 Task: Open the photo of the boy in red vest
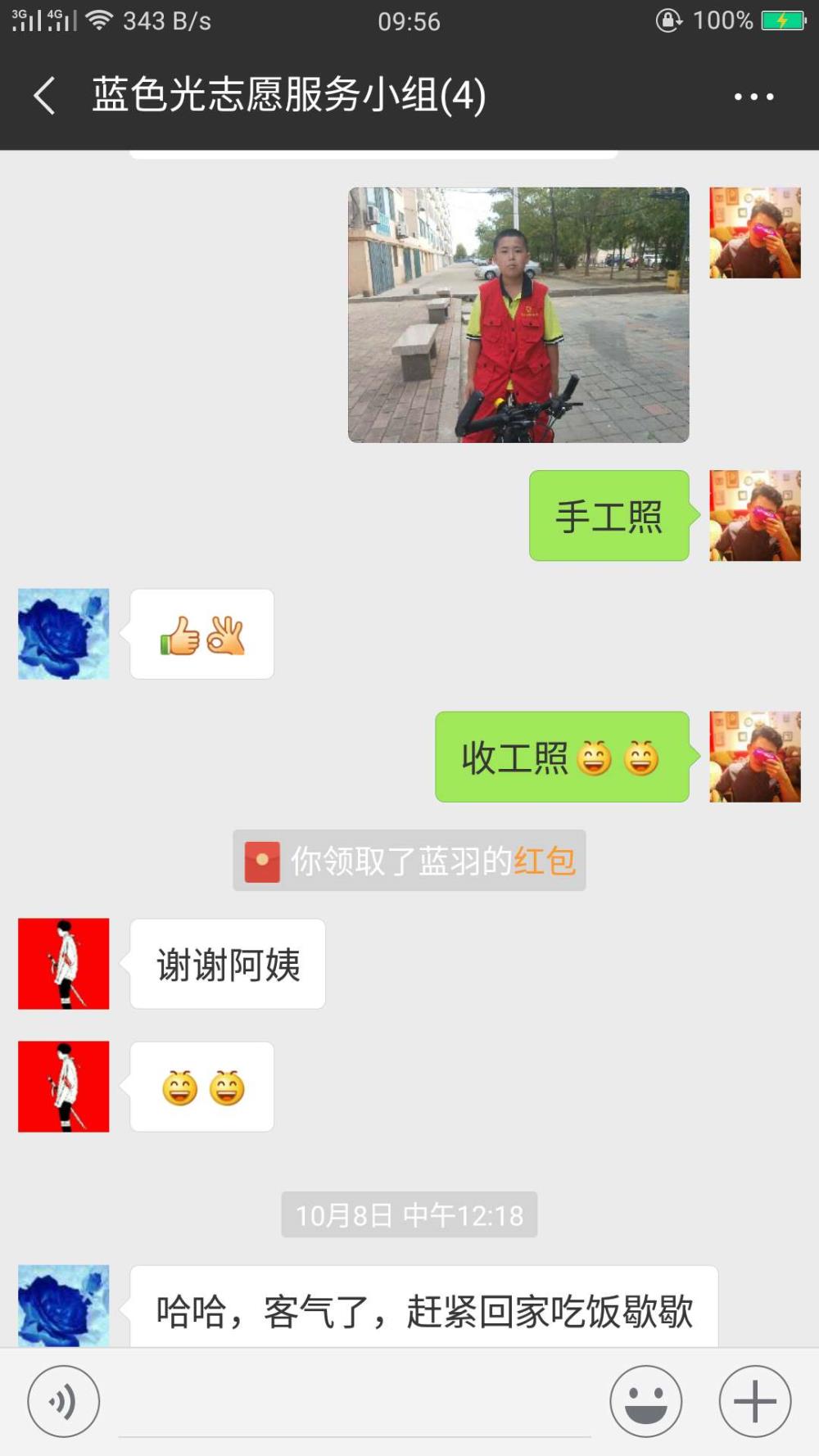click(518, 315)
